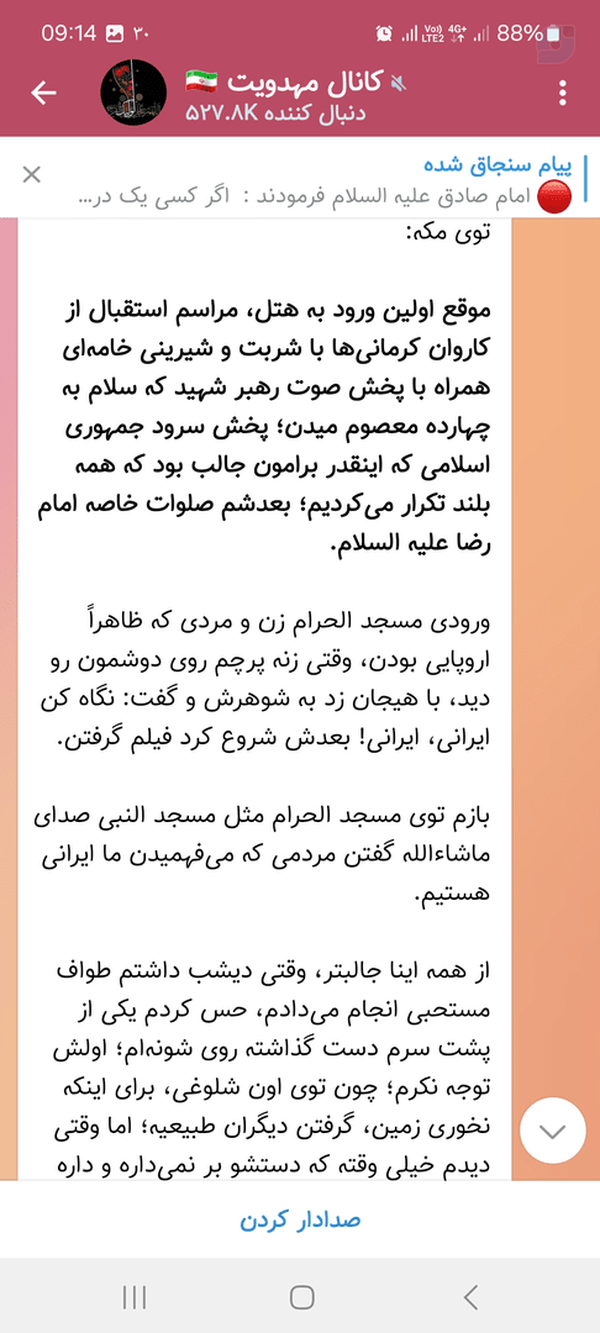
Task: Open the کانال مهدویت channel profile picture
Action: tap(134, 93)
